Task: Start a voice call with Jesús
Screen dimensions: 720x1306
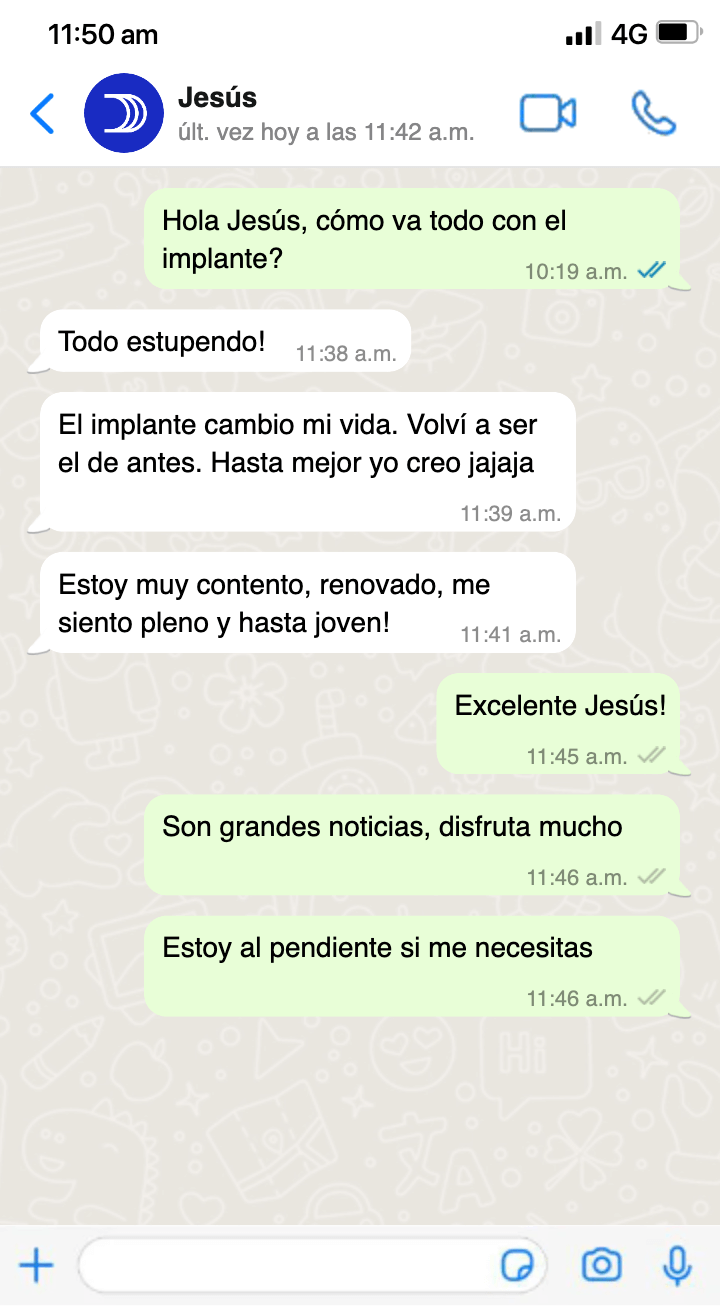Action: (x=653, y=114)
